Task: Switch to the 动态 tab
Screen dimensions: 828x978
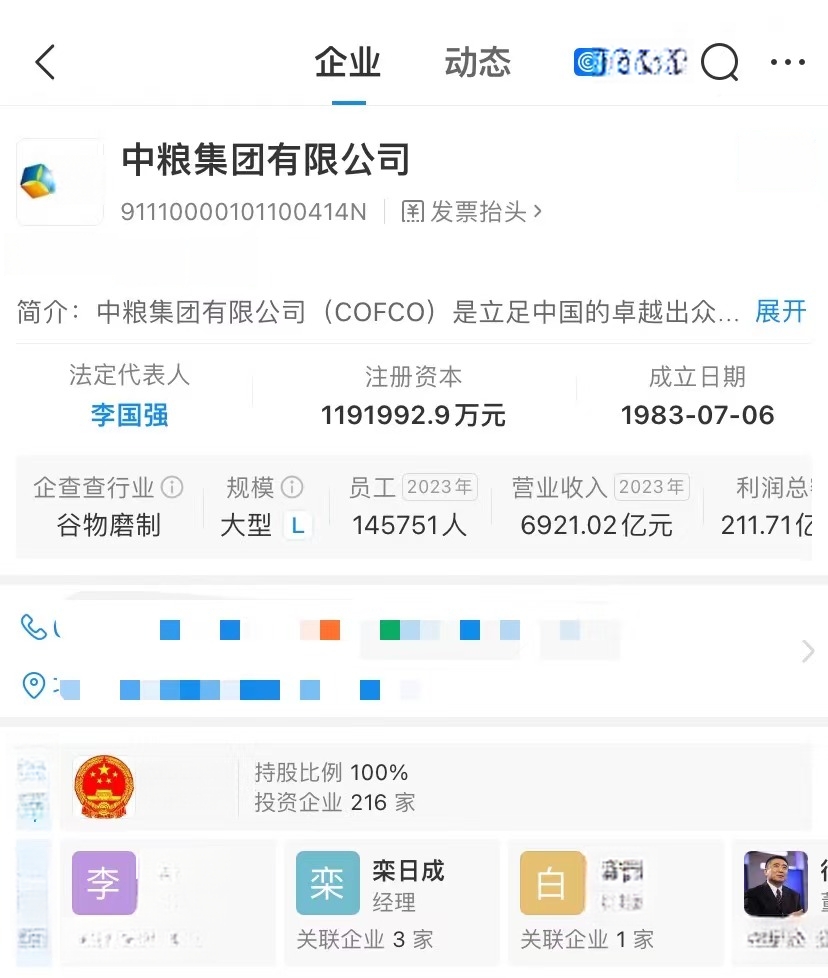Action: [477, 62]
